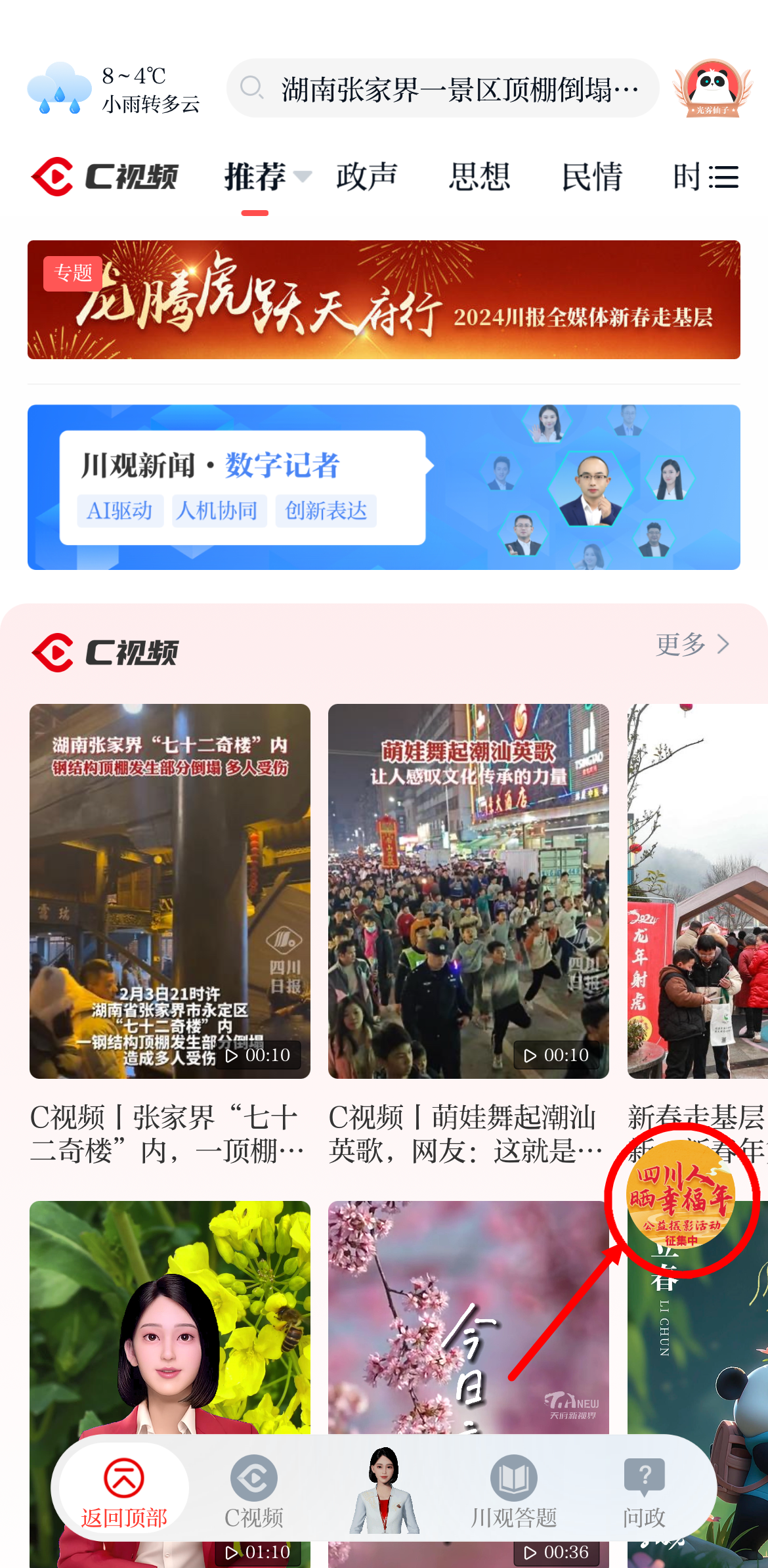The width and height of the screenshot is (768, 1568).
Task: Switch to the 政声 tab
Action: tap(366, 177)
